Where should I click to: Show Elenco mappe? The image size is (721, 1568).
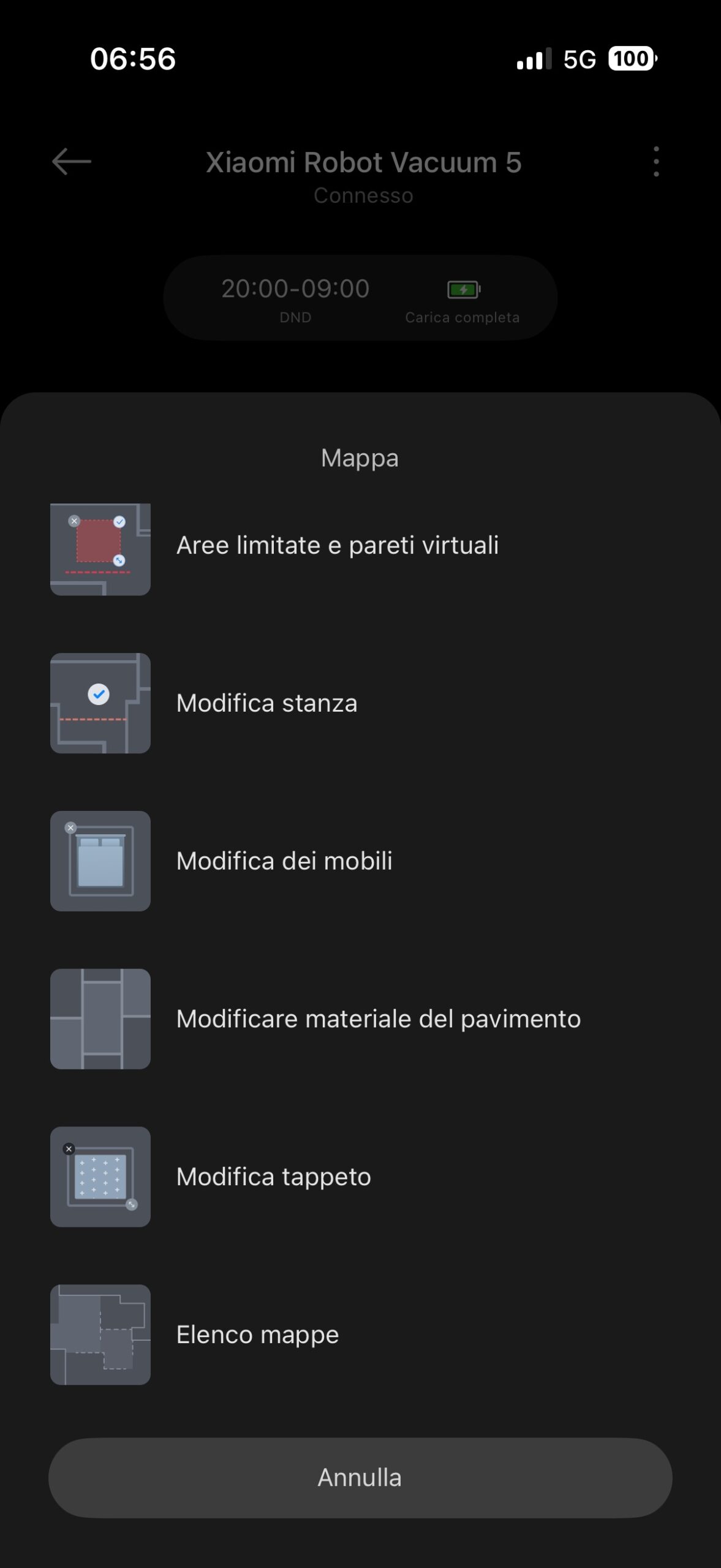point(257,1335)
